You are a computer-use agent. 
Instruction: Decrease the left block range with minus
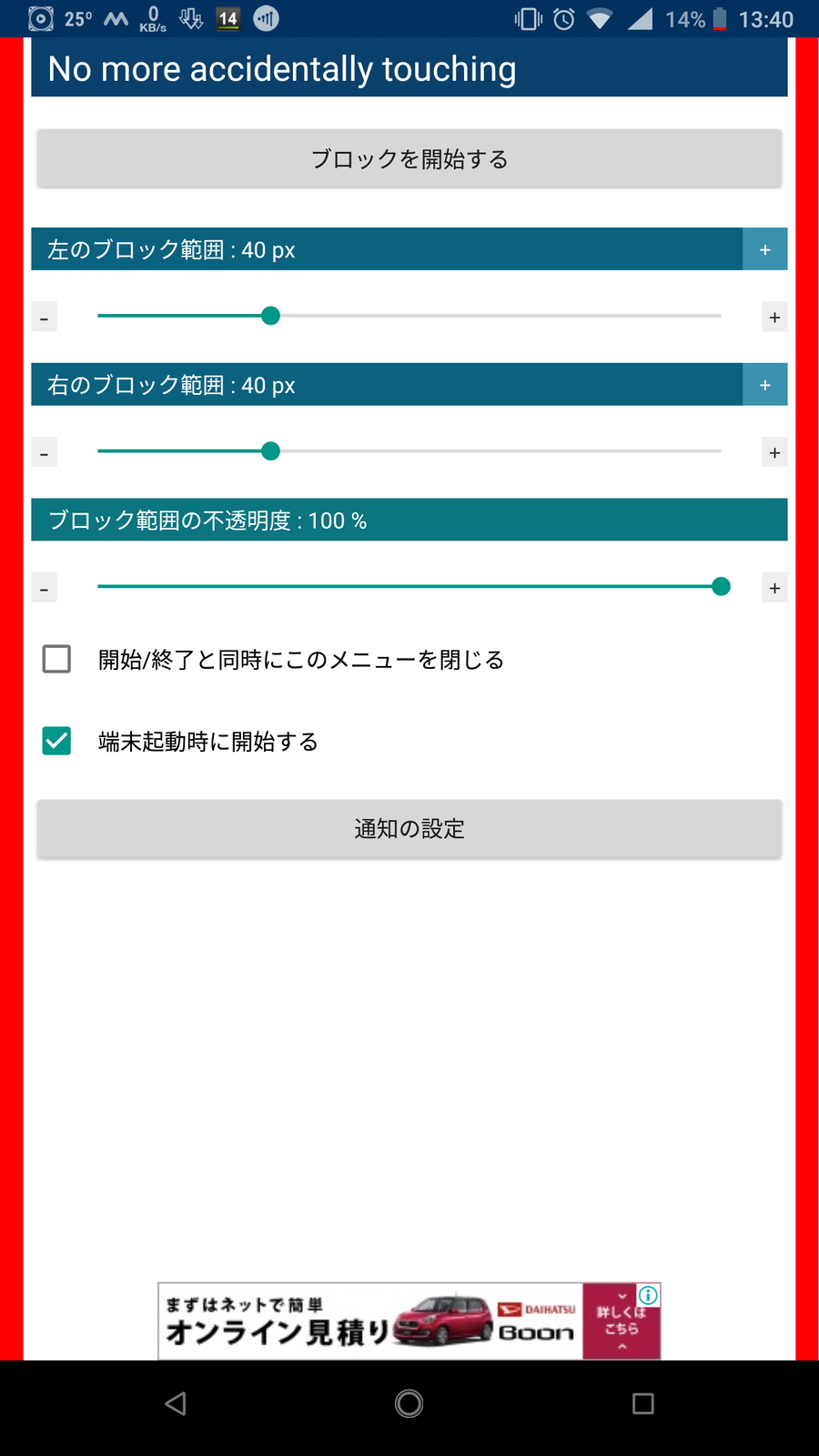(44, 318)
